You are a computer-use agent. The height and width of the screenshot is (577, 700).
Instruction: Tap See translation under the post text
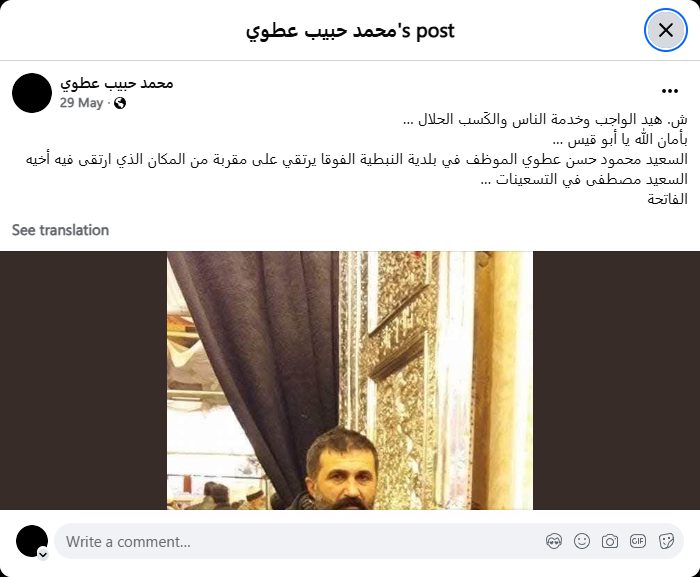[x=60, y=230]
